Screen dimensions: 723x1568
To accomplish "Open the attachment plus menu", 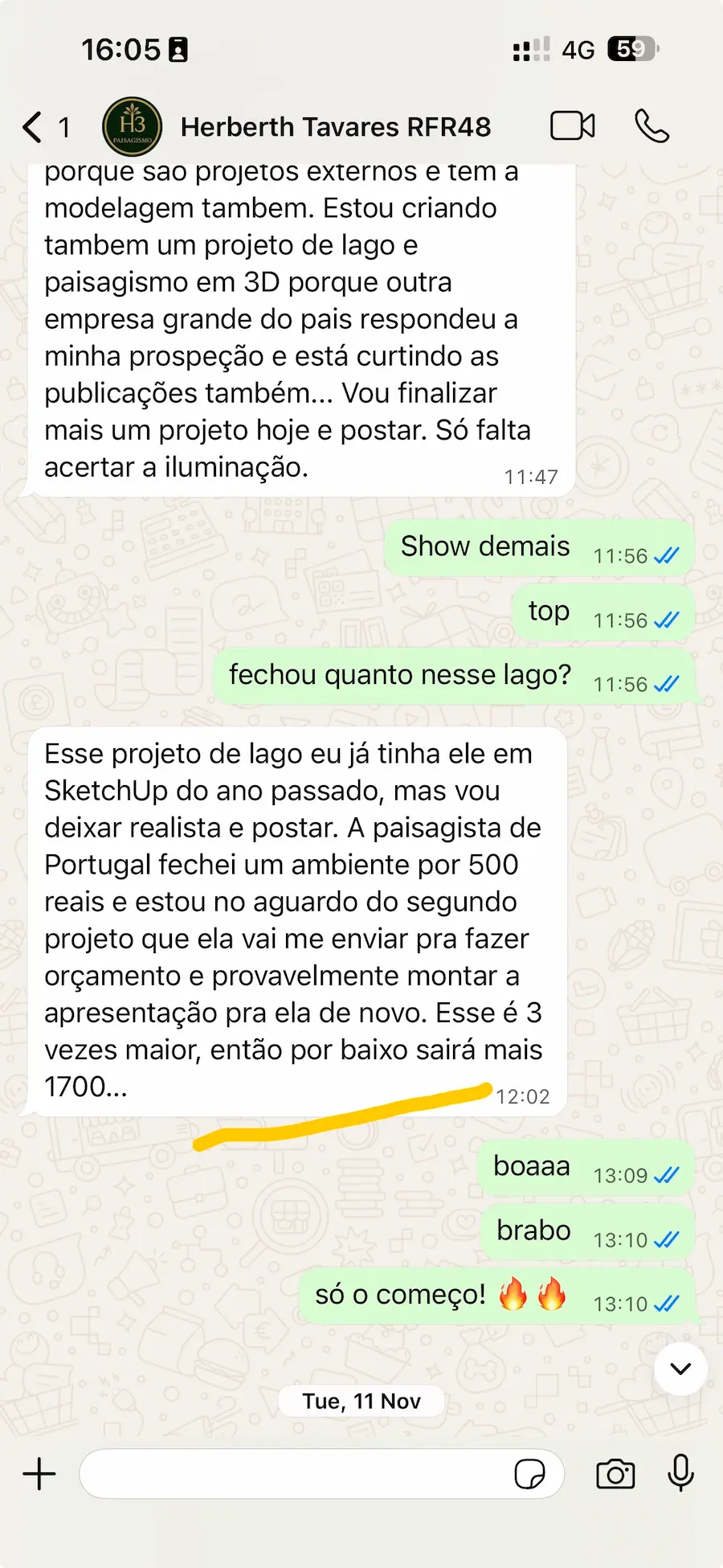I will pos(39,1474).
